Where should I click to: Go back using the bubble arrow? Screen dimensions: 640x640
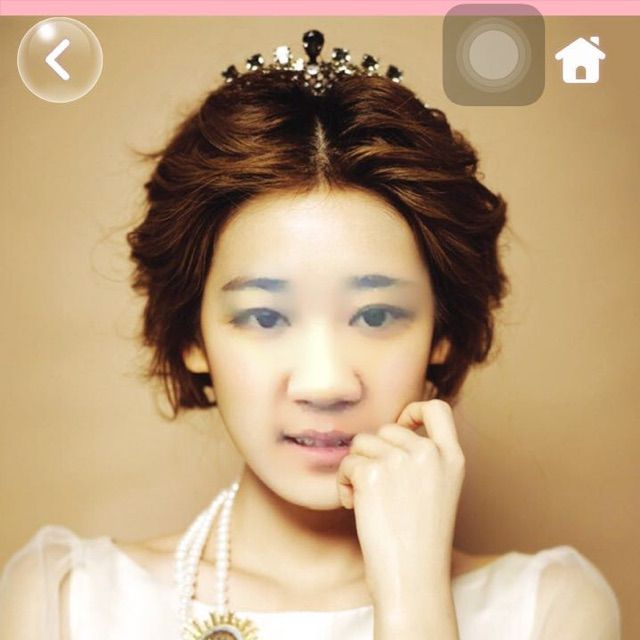click(60, 60)
